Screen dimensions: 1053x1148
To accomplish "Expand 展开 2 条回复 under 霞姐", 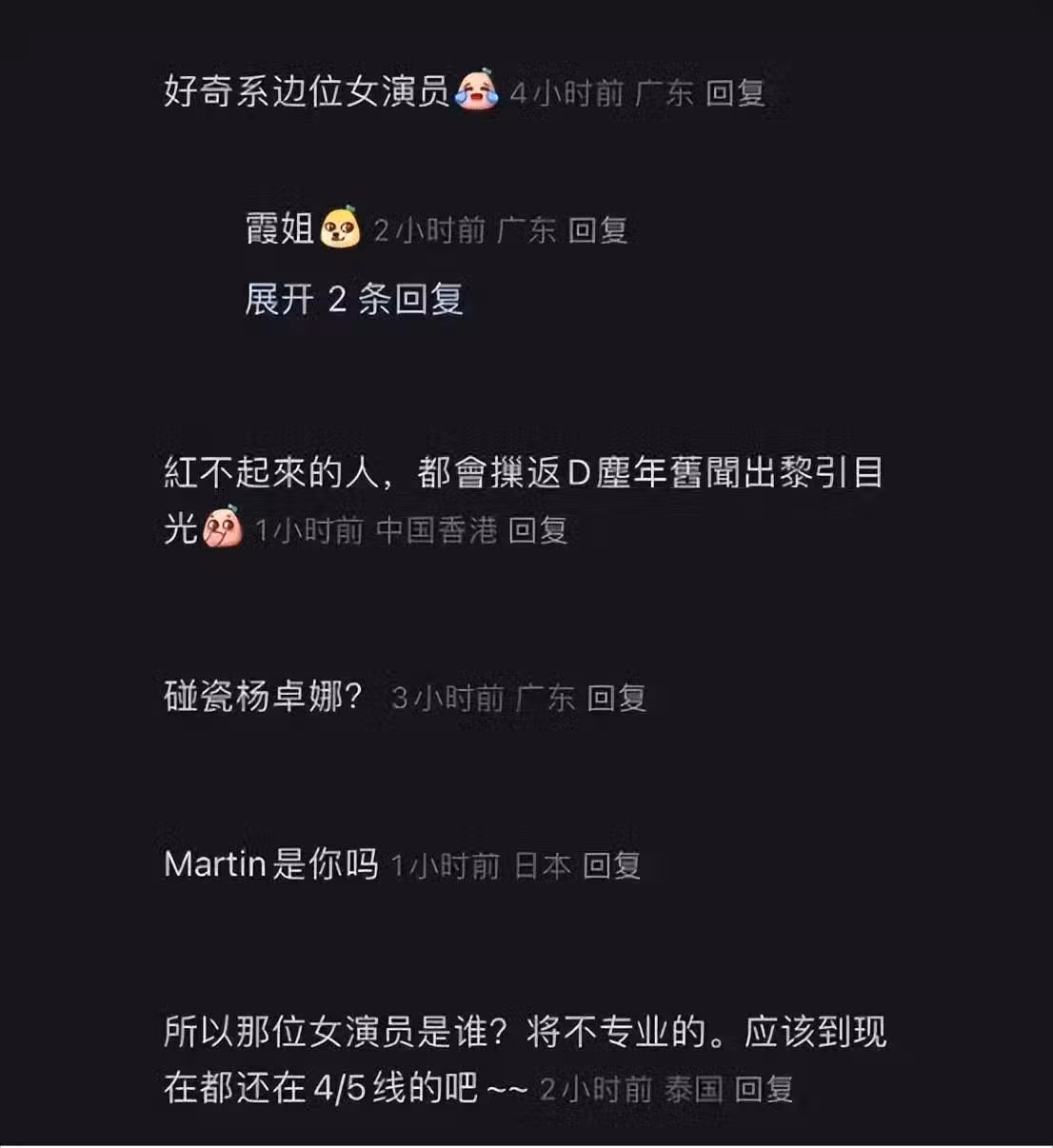I will coord(353,300).
